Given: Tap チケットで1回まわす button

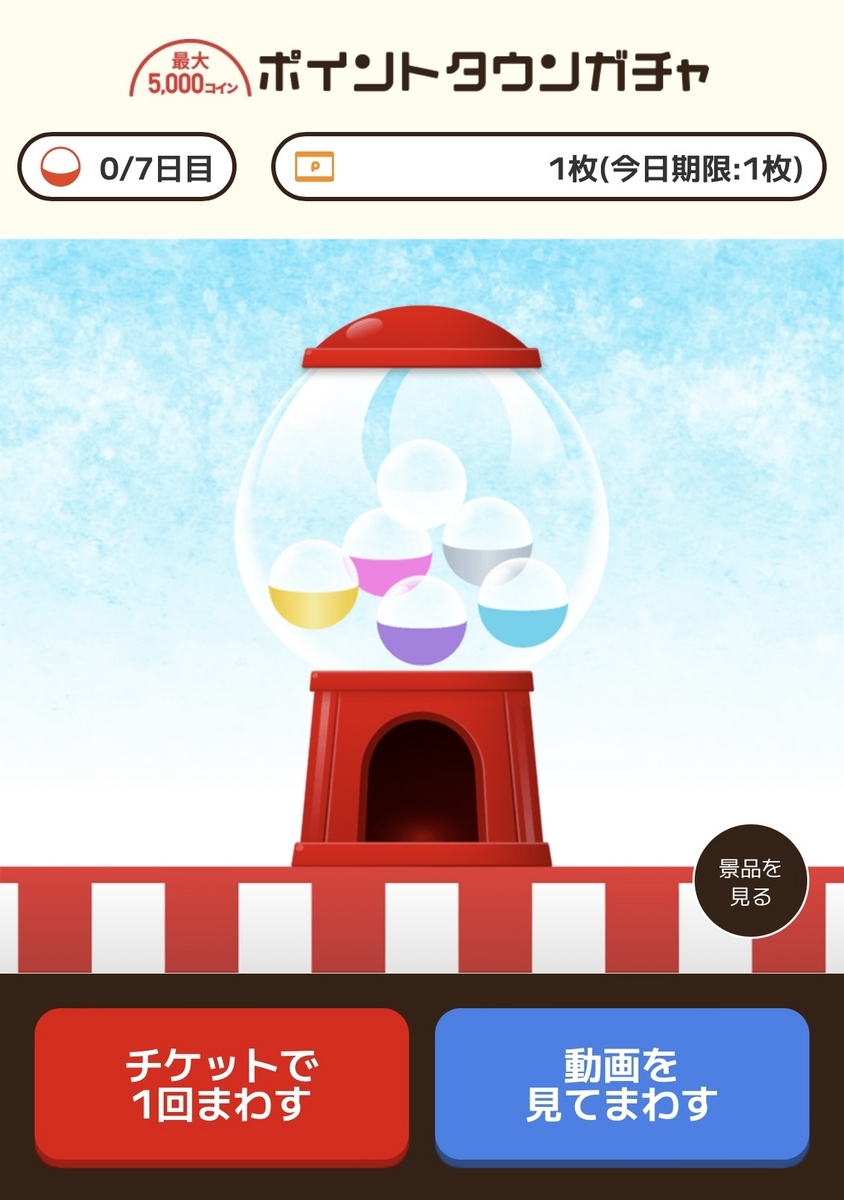Looking at the screenshot, I should [x=222, y=1086].
